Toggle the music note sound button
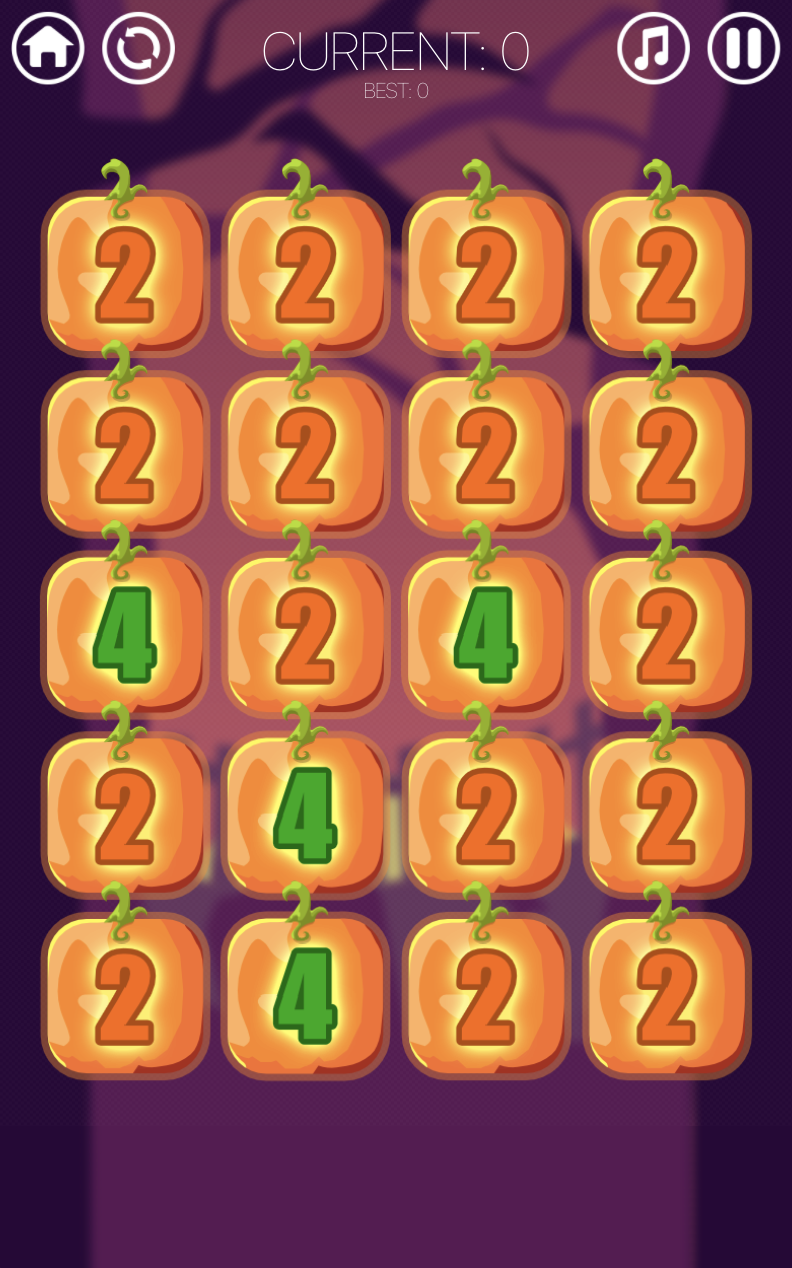 (653, 48)
